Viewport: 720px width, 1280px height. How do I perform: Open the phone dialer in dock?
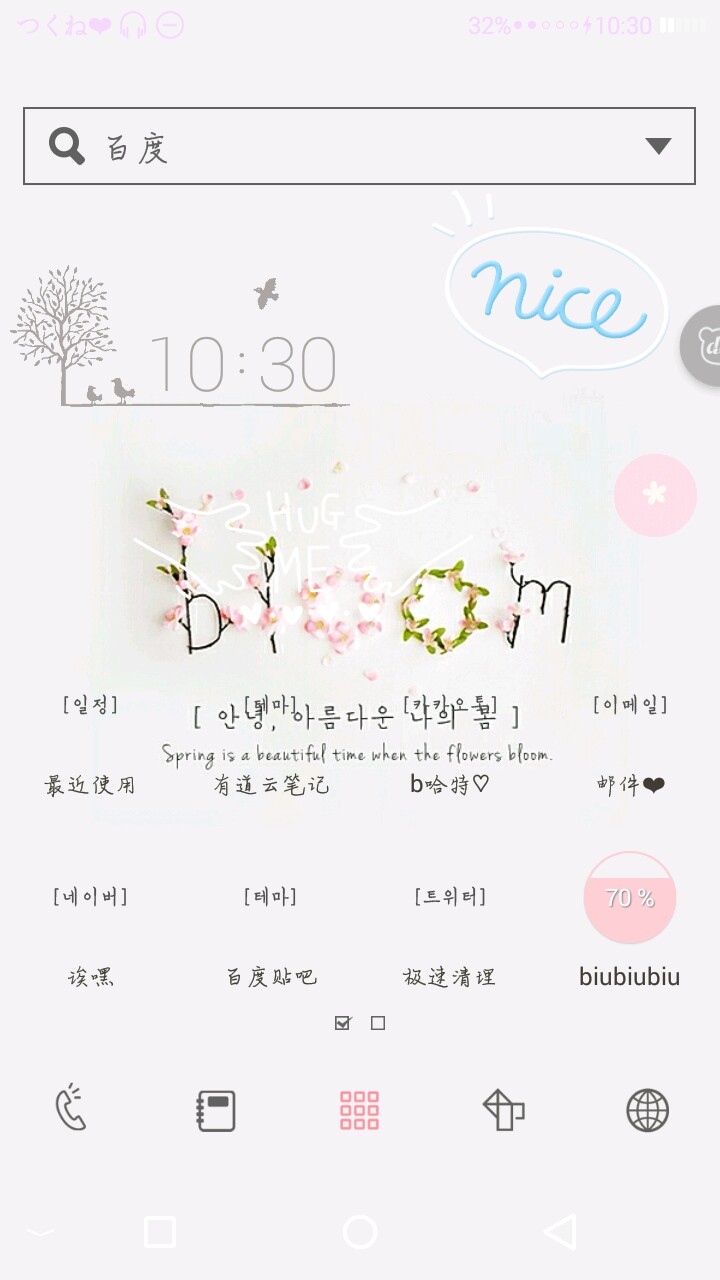pos(71,1110)
